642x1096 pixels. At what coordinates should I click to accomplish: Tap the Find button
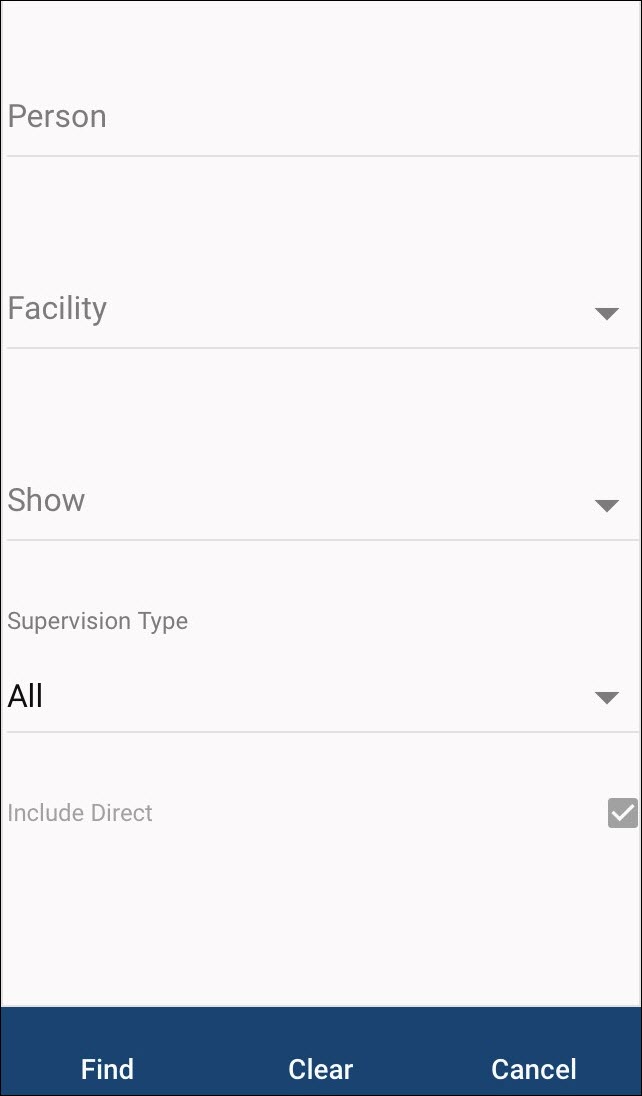pyautogui.click(x=107, y=1068)
